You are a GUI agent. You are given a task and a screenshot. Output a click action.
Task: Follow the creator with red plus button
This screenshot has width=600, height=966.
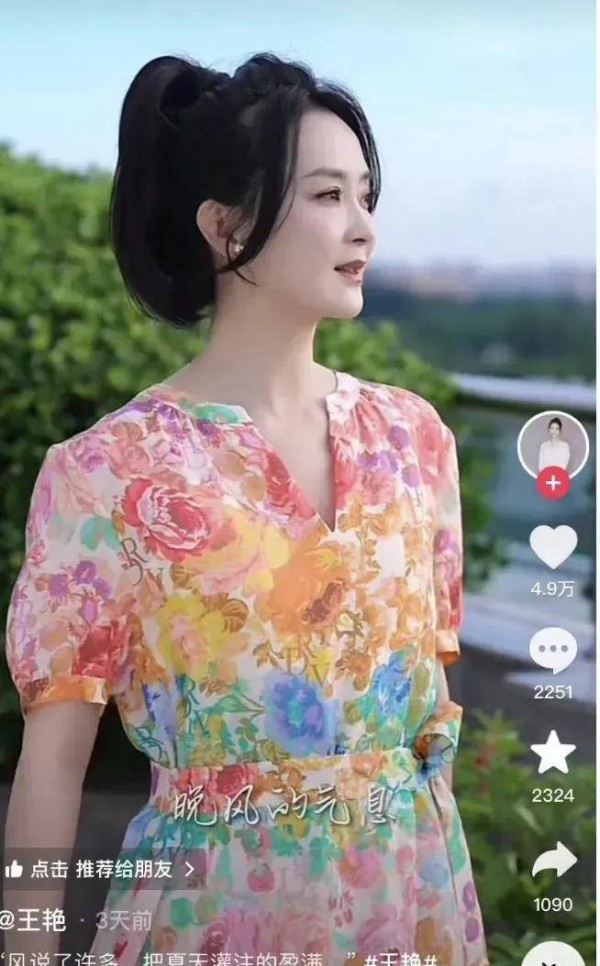(552, 483)
